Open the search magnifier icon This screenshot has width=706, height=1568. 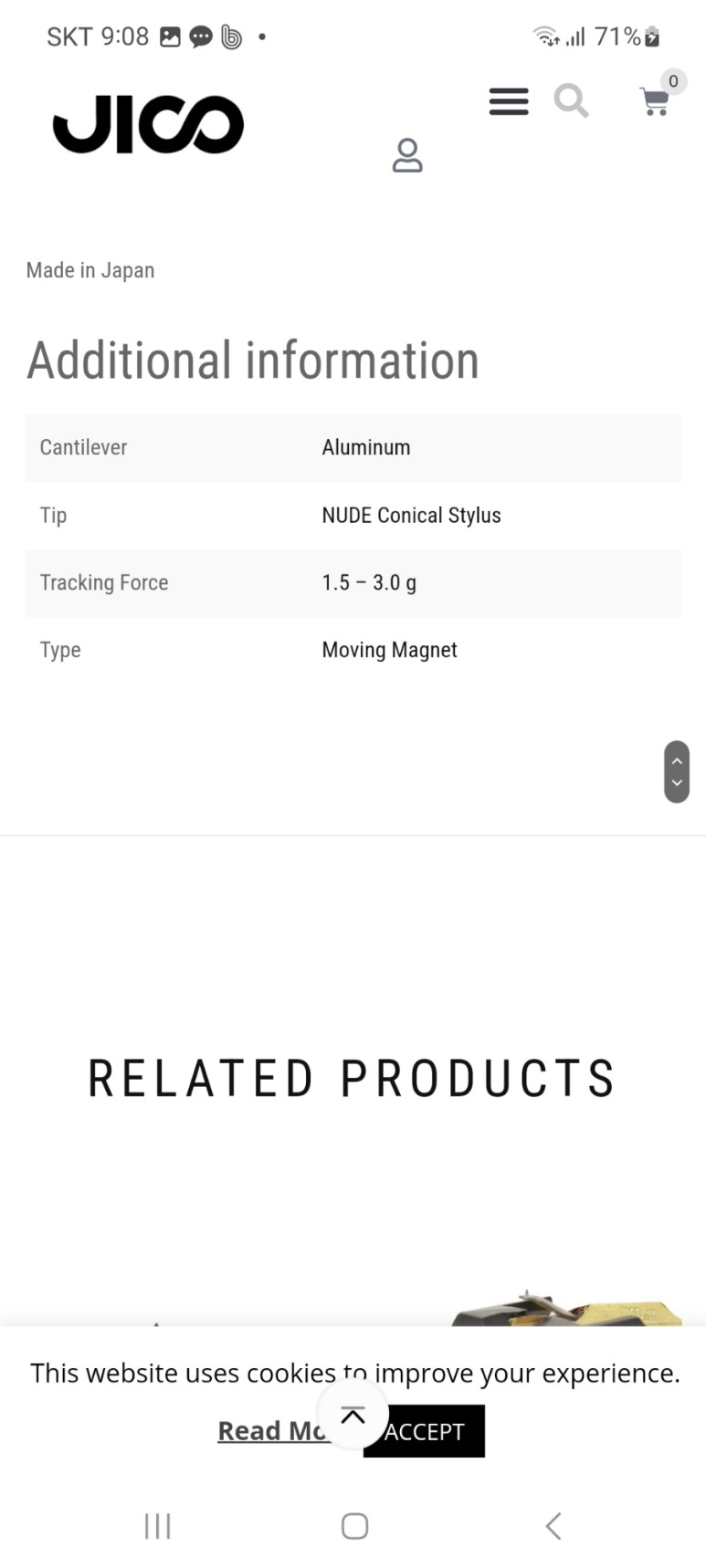[x=571, y=100]
